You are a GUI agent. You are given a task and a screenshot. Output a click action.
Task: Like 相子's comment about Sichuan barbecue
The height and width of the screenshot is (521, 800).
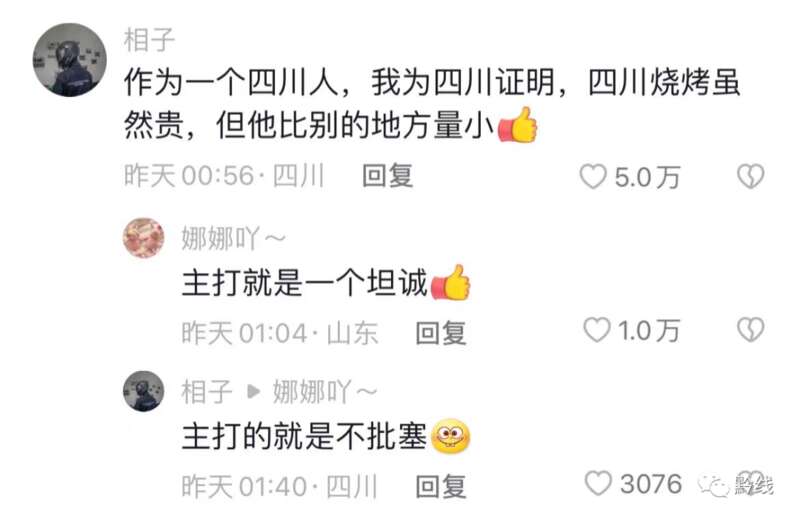[594, 177]
